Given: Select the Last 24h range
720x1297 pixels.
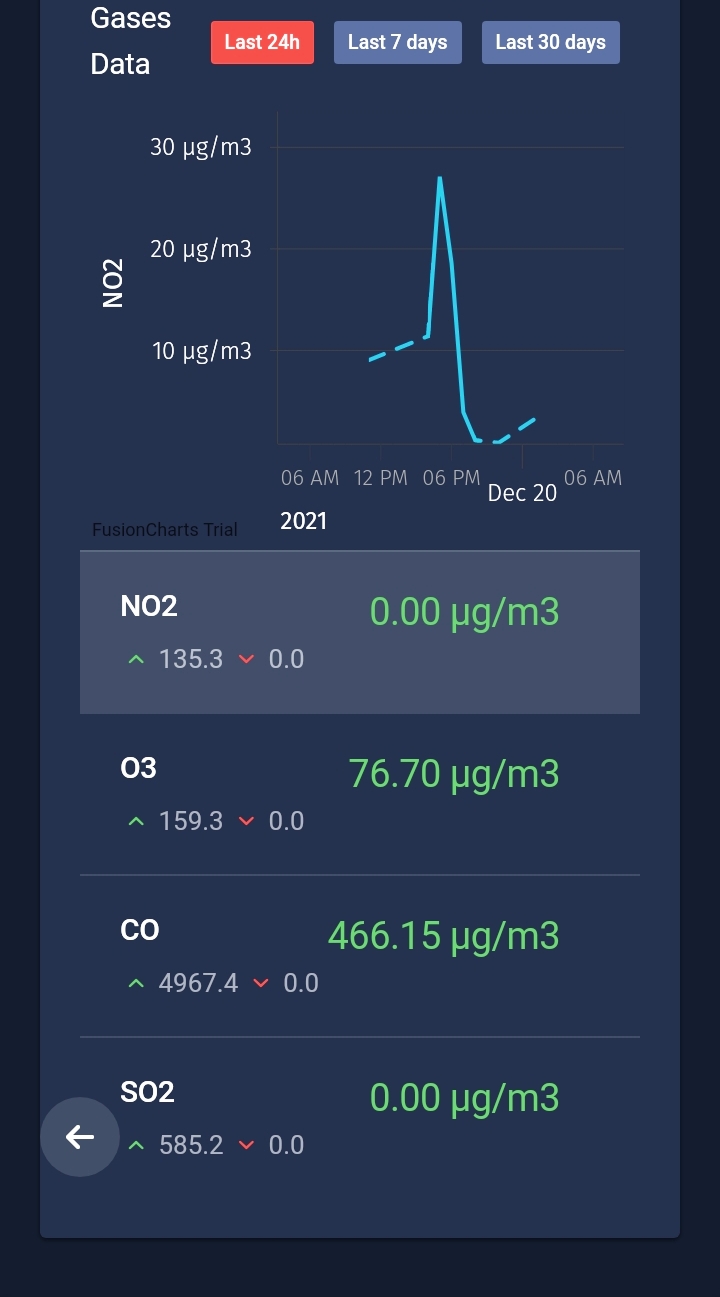Looking at the screenshot, I should (262, 42).
